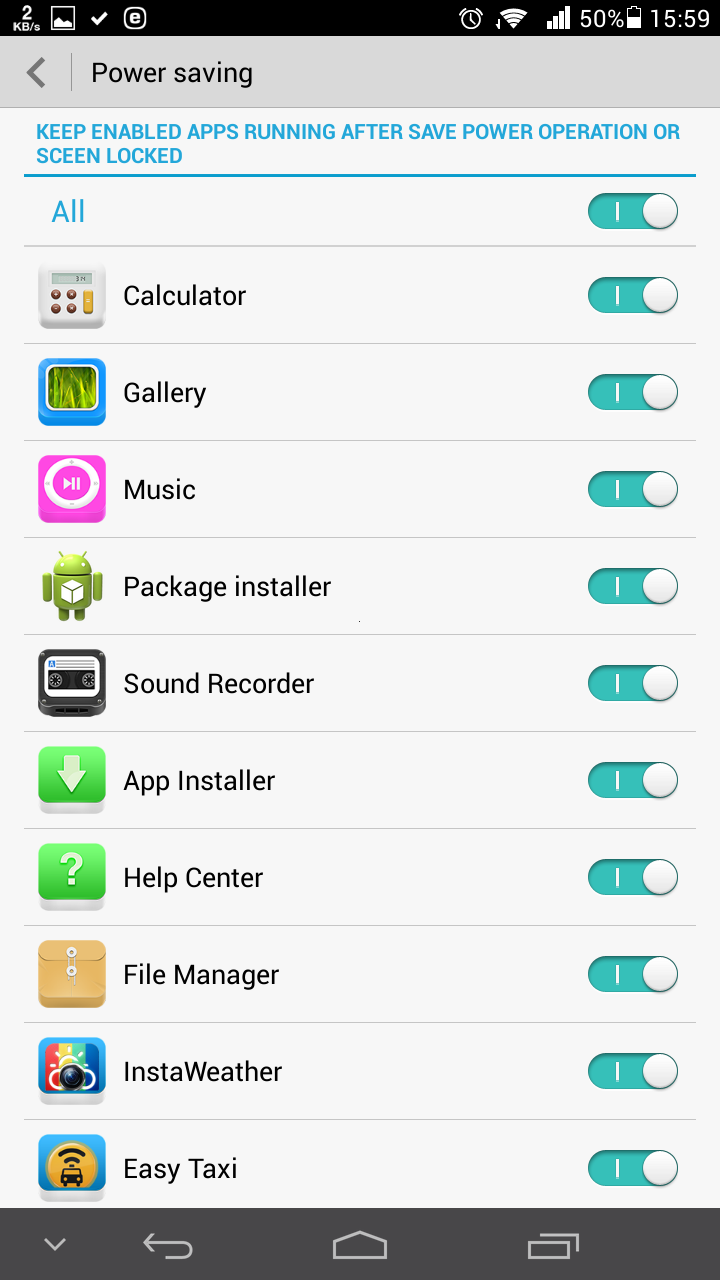Go back from Power saving screen
Screen dimensions: 720x1280
tap(37, 73)
